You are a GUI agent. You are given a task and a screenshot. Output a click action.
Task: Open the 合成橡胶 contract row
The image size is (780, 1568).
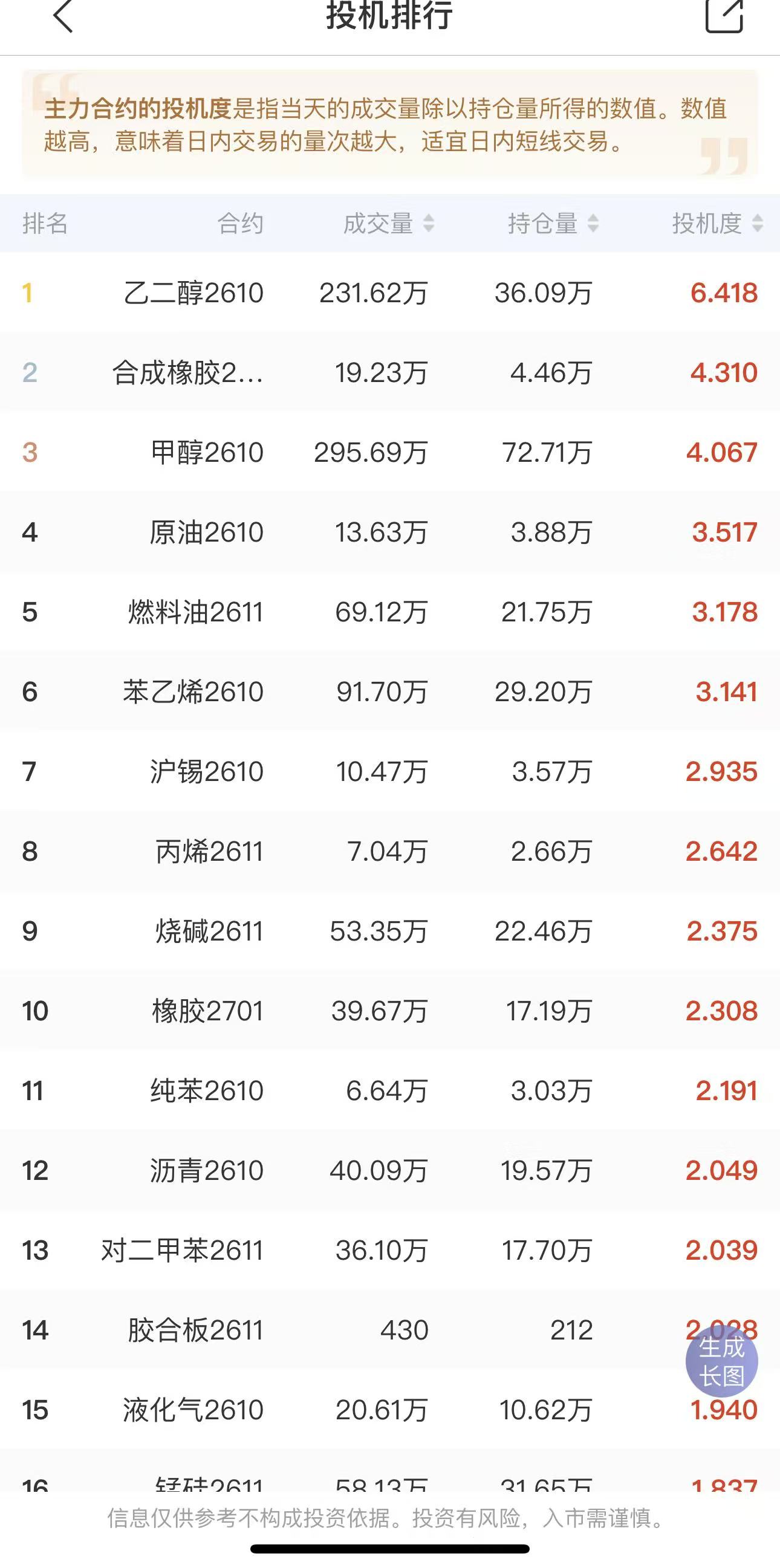tap(389, 372)
